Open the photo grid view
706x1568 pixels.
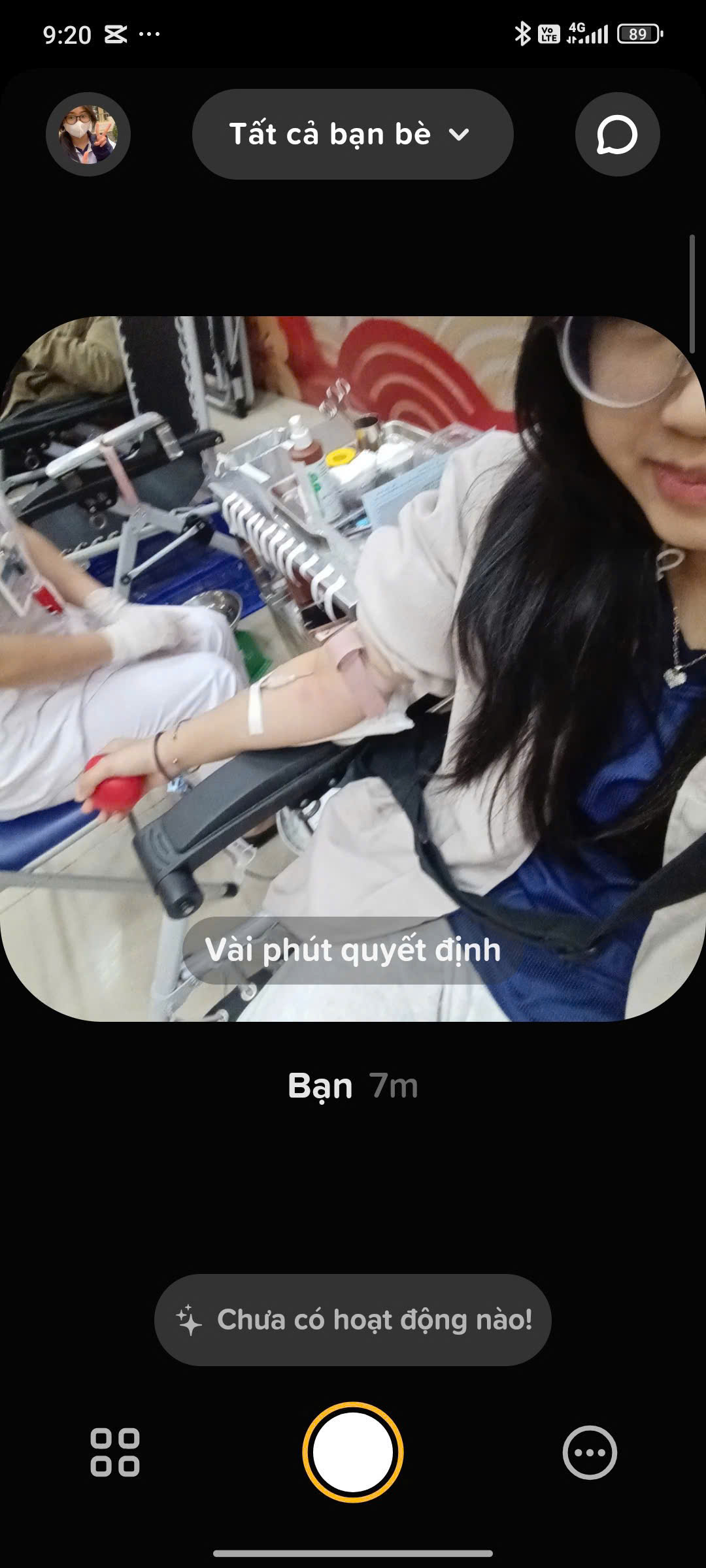115,1452
